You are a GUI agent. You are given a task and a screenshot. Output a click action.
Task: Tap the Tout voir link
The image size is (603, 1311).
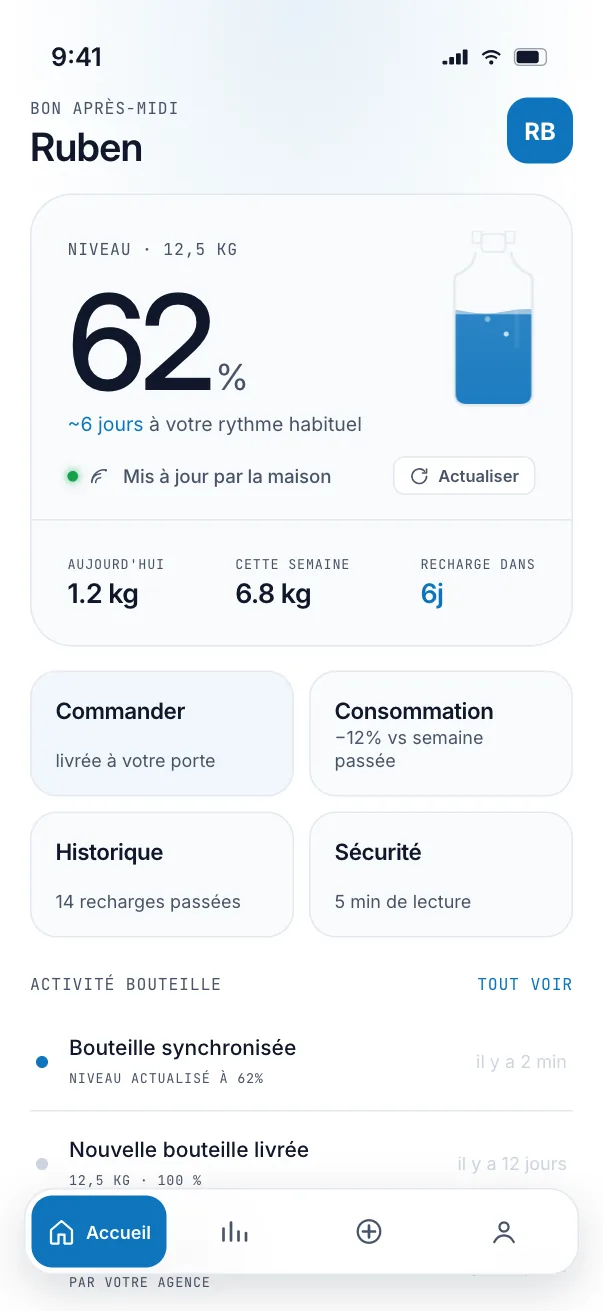pos(525,984)
